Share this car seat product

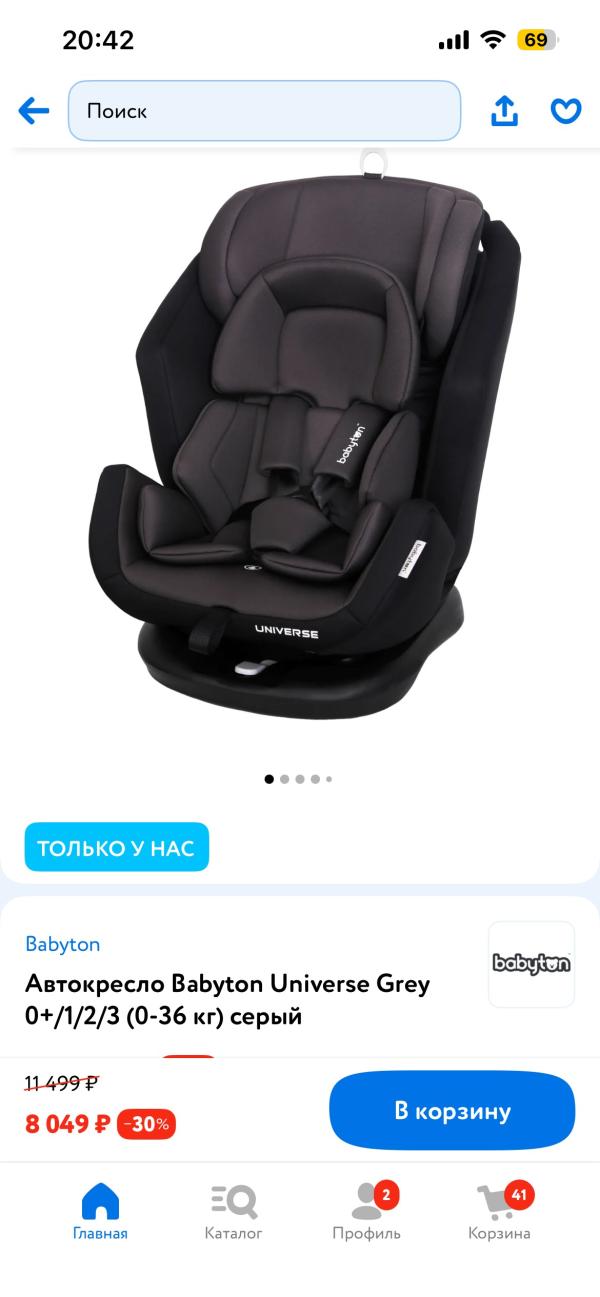505,111
